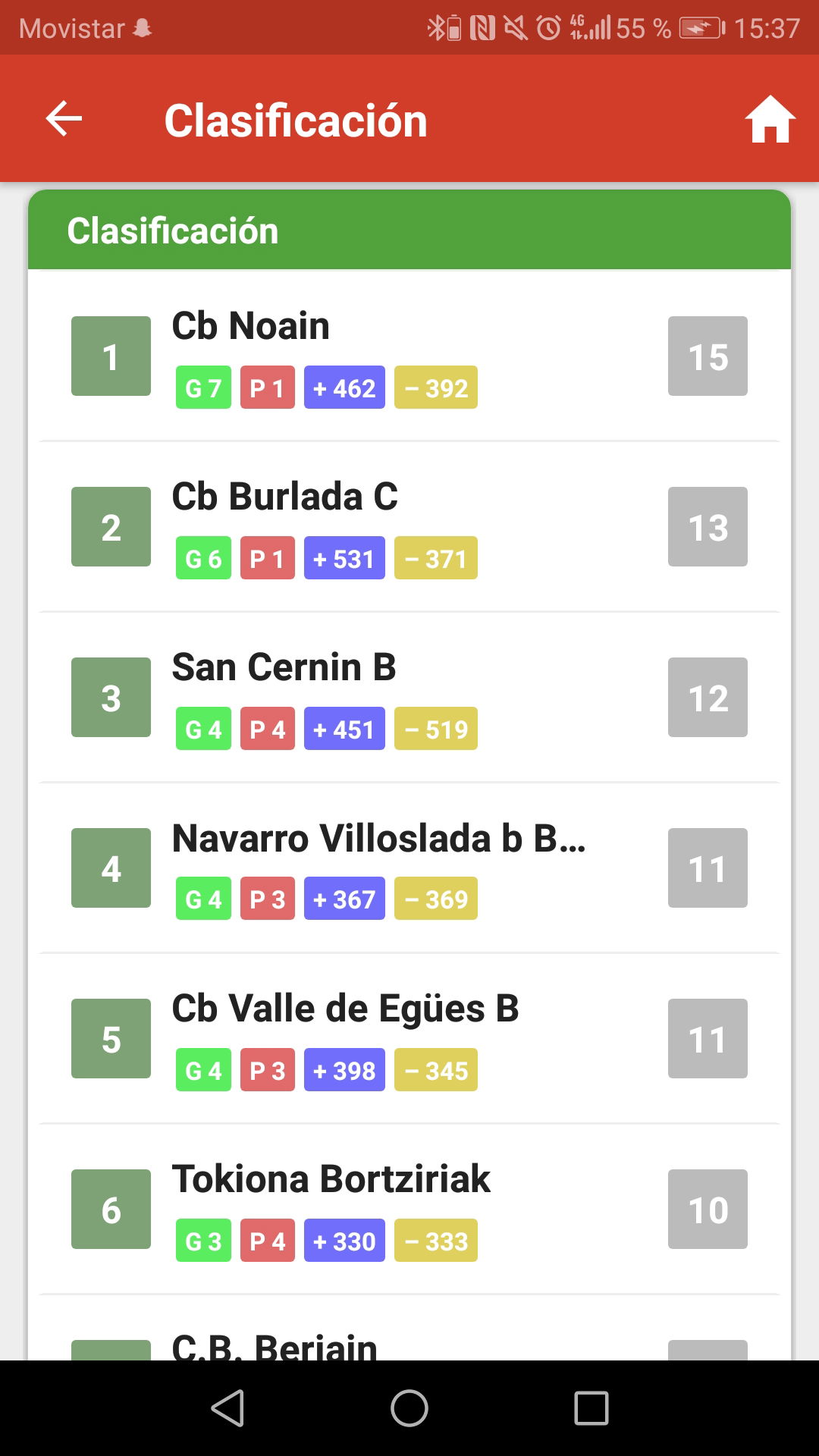Select Cb Valle de Egües B

409,1038
